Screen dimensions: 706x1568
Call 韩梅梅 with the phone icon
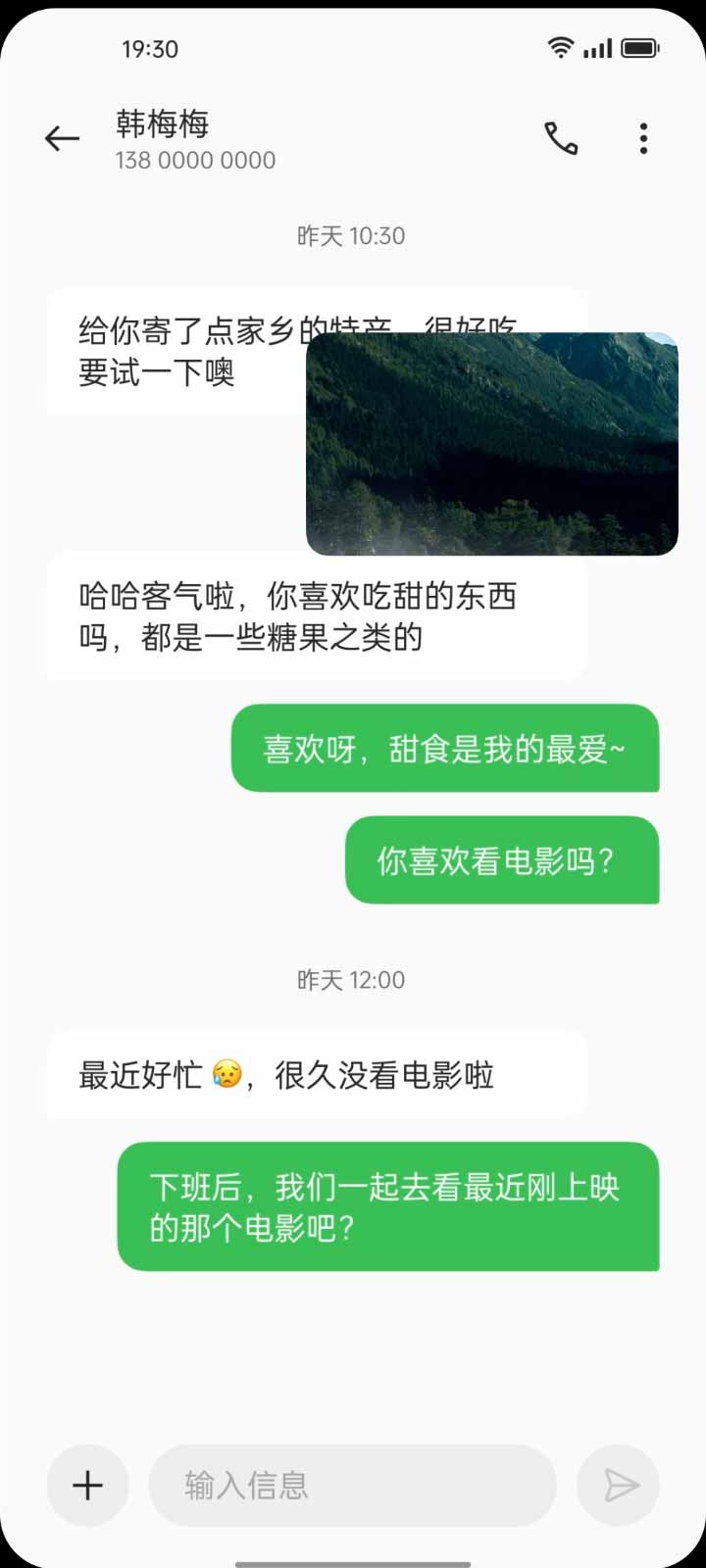tap(561, 139)
